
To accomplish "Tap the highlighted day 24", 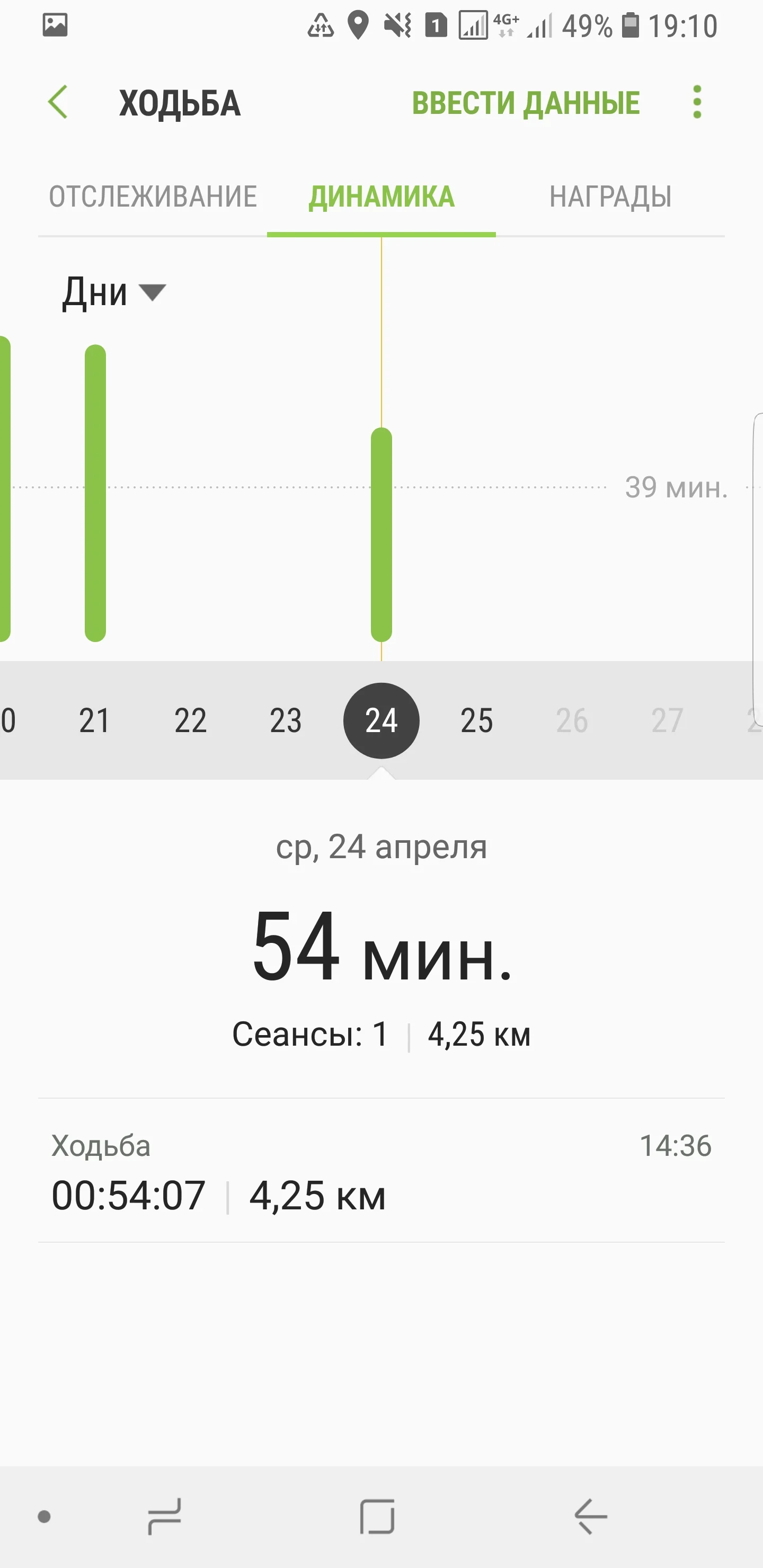I will (x=381, y=720).
